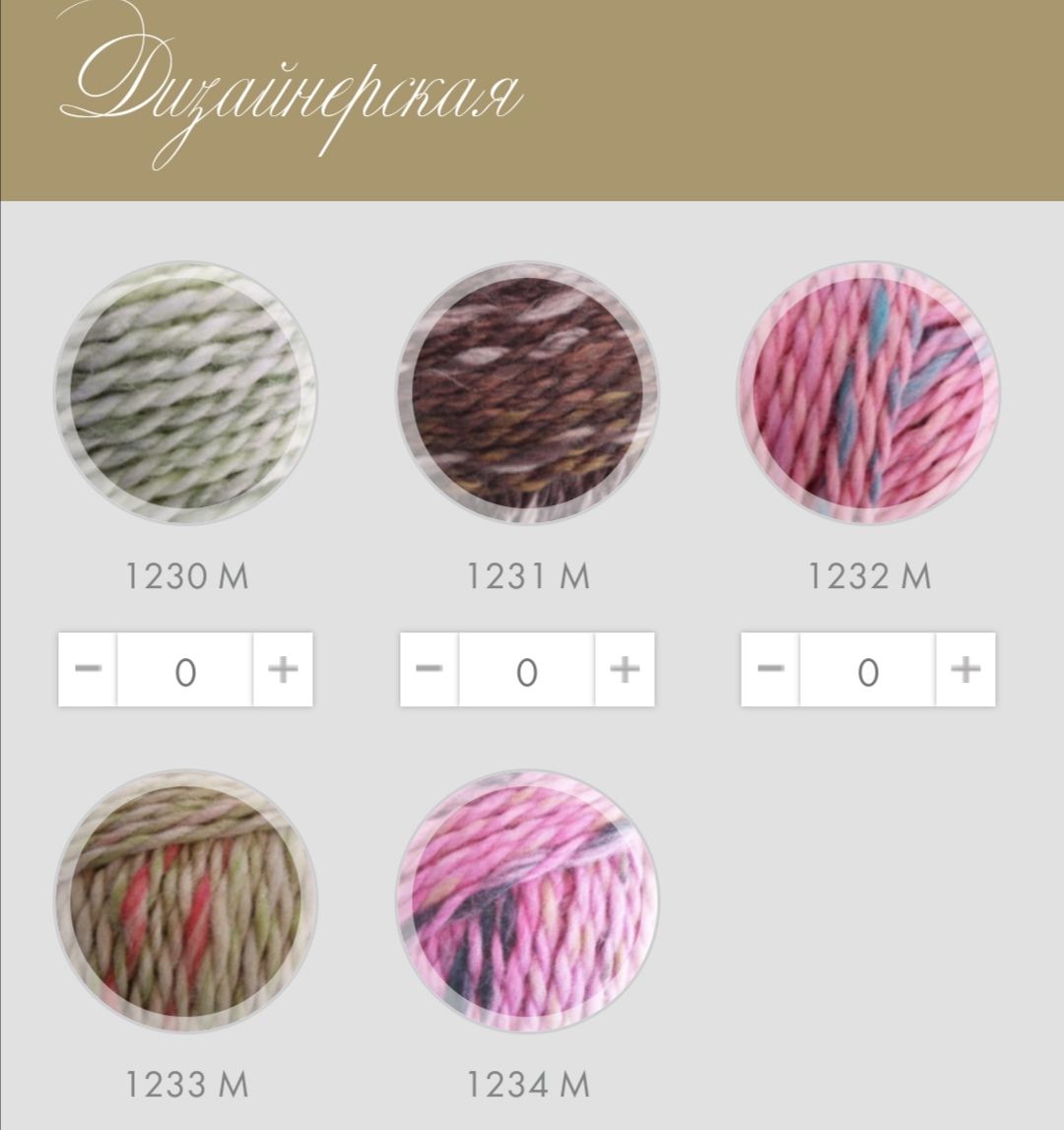Tap the quantity box for 1232 M

[868, 670]
